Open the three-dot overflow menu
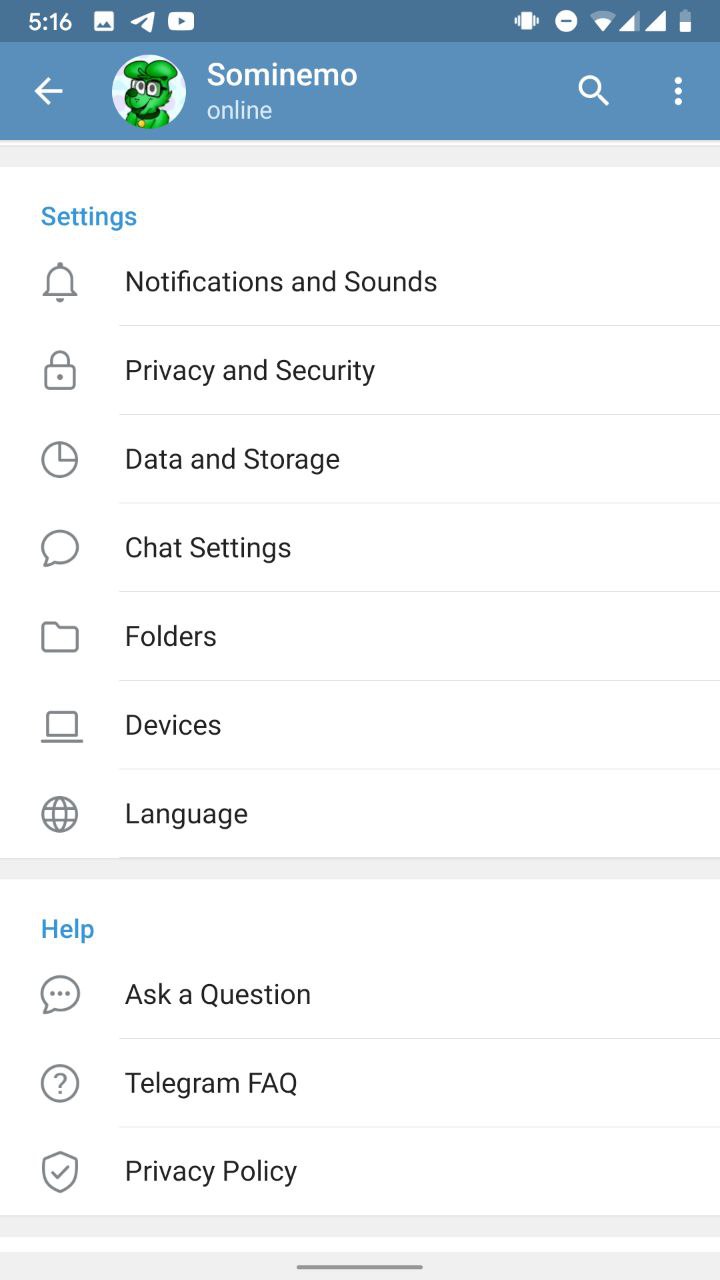 click(678, 91)
